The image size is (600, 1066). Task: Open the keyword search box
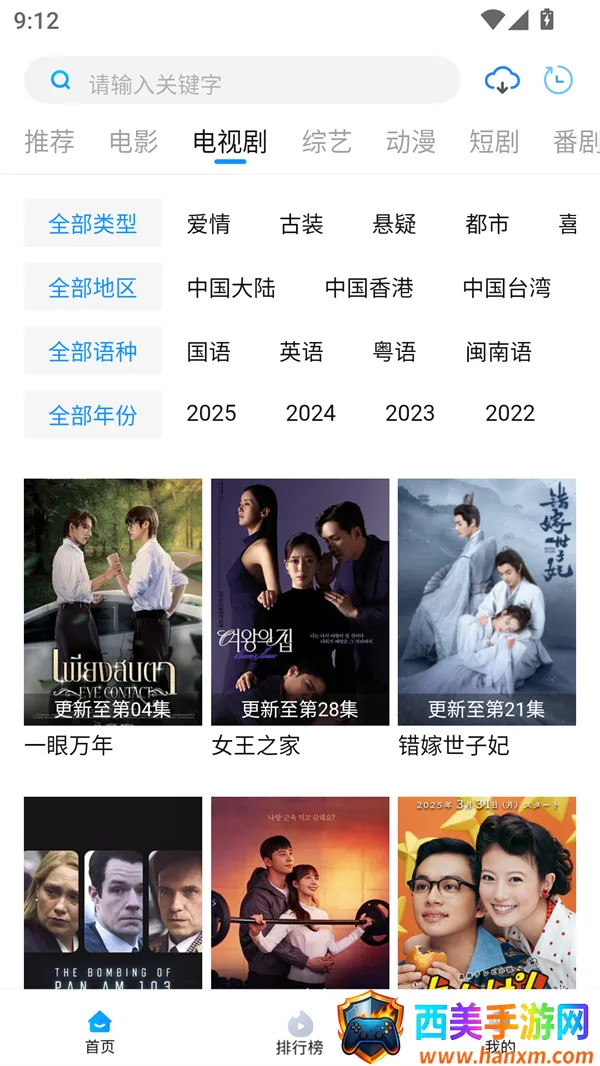pyautogui.click(x=240, y=82)
